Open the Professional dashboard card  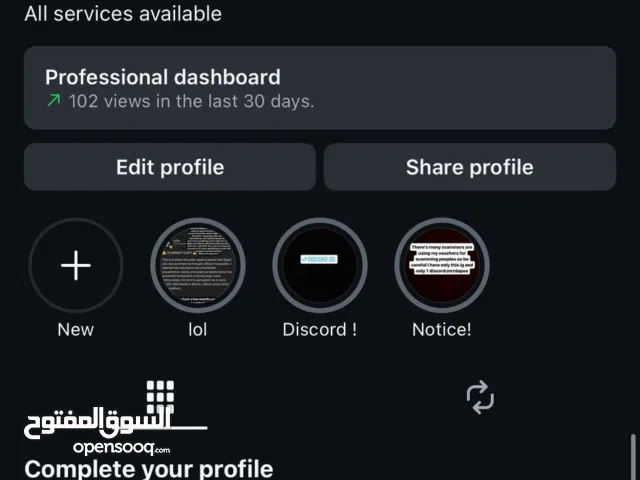pos(320,88)
